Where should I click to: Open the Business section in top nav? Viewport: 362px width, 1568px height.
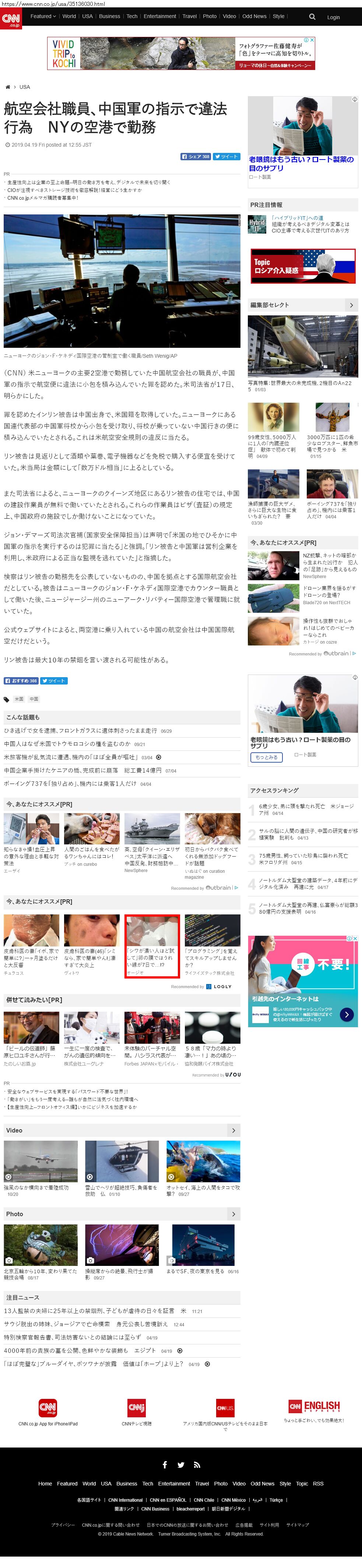(x=109, y=17)
